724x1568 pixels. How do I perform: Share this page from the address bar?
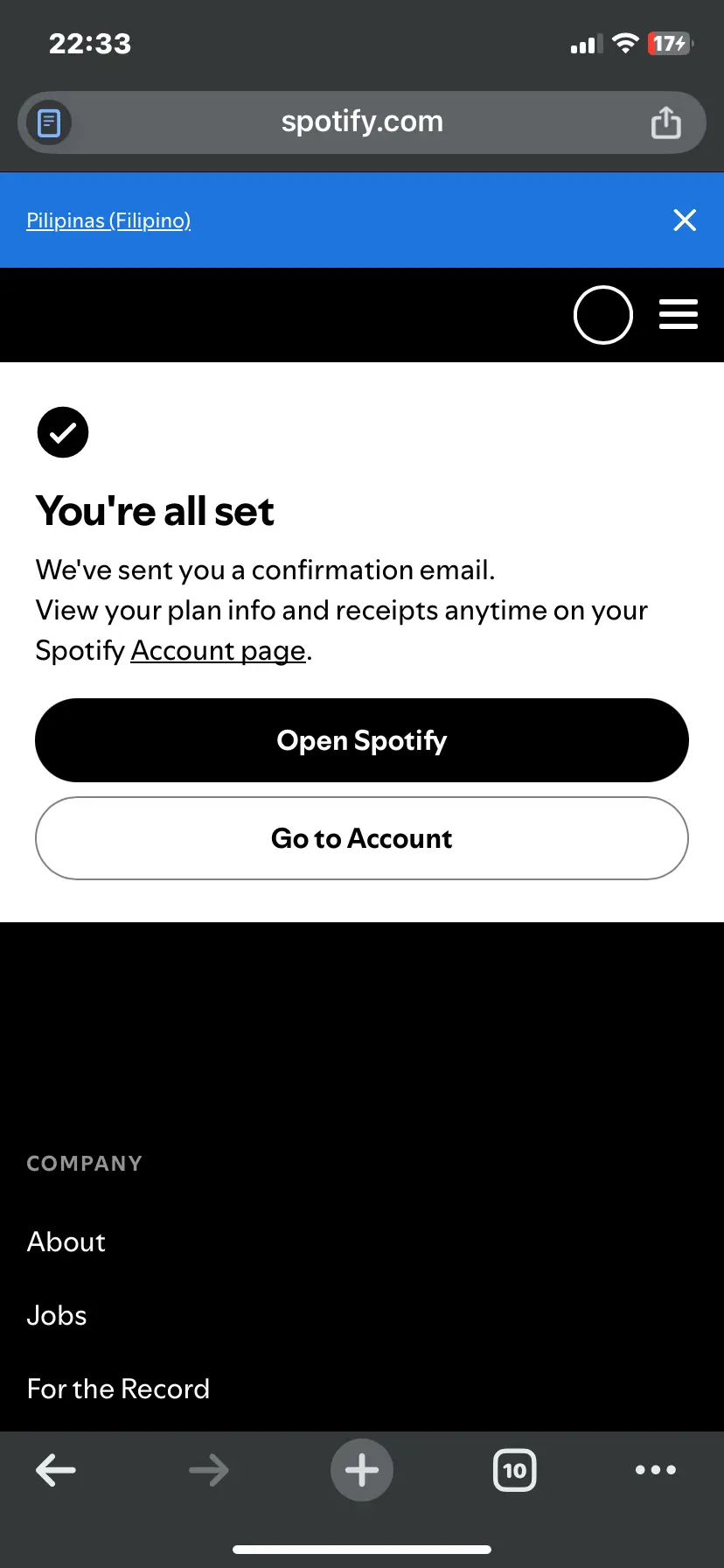[x=665, y=122]
